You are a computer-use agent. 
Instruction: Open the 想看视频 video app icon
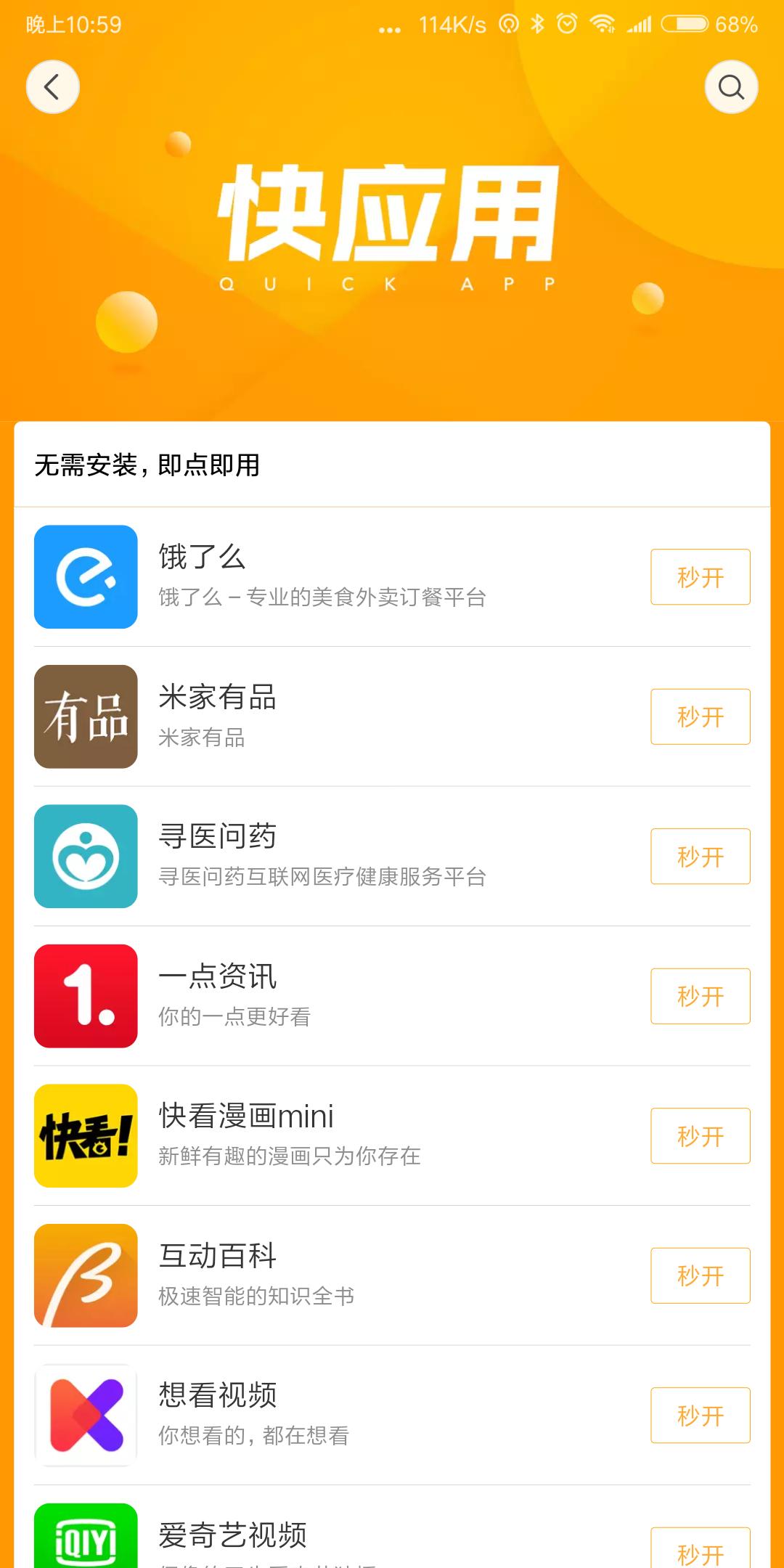(x=85, y=1416)
